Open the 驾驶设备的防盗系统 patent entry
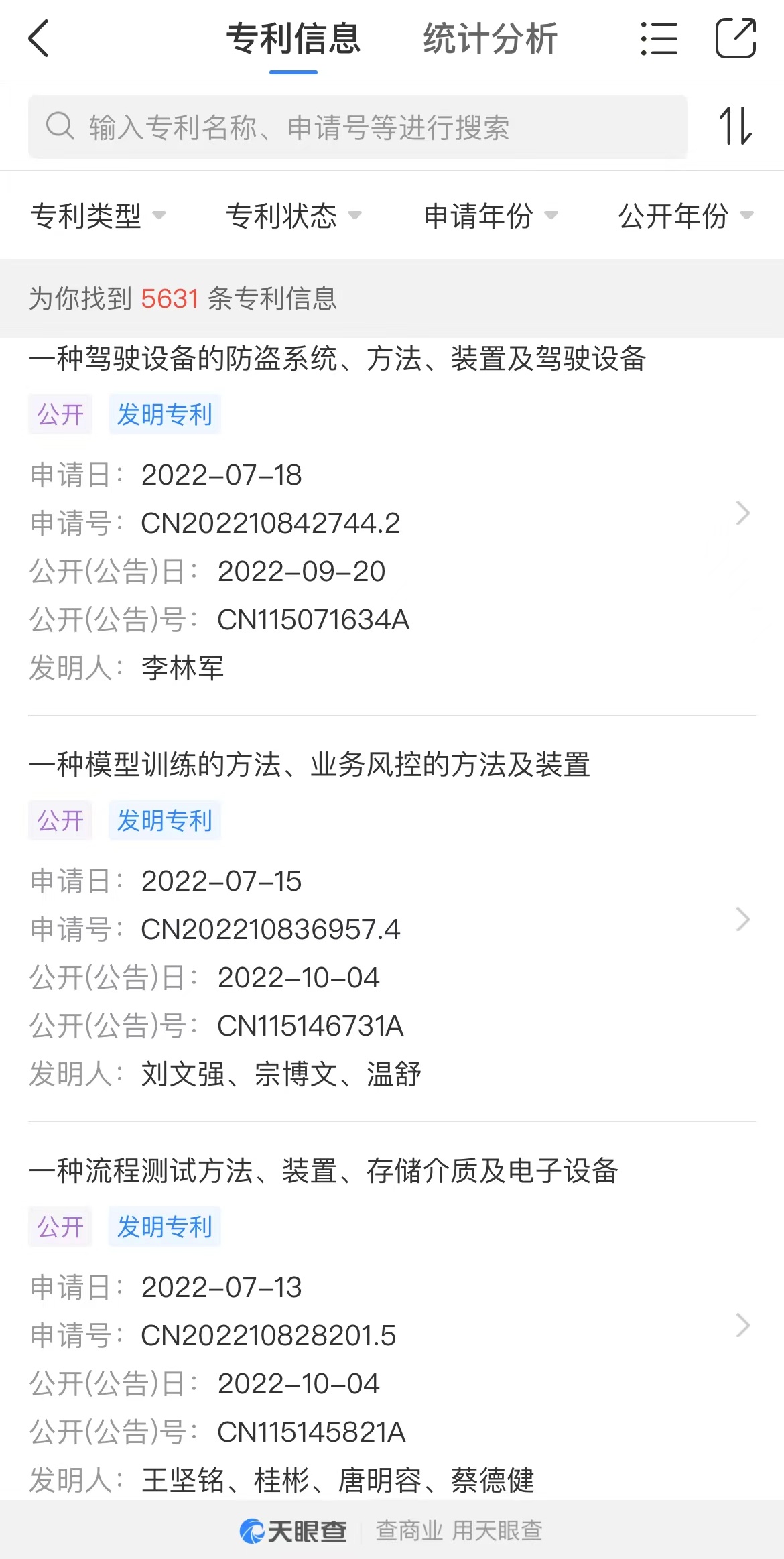The image size is (784, 1559). [392, 513]
